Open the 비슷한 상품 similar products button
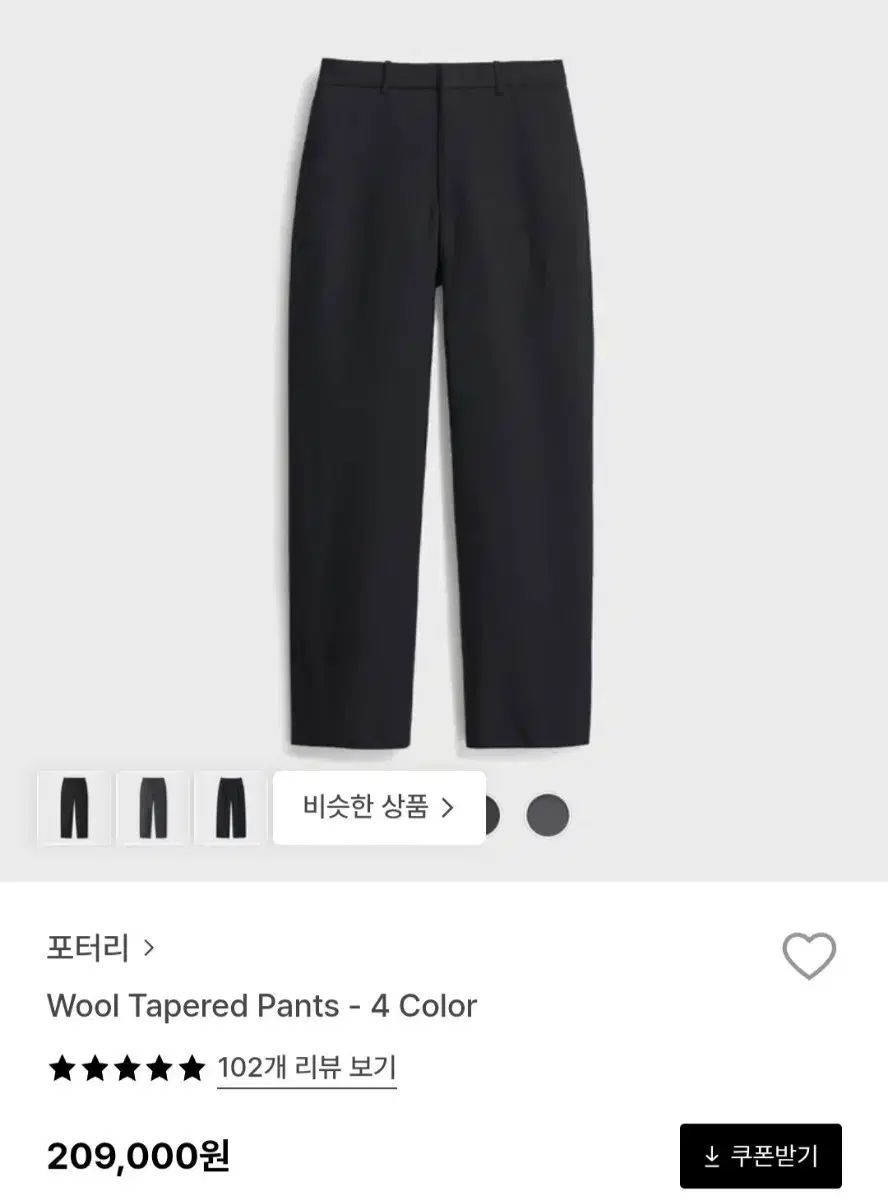 tap(379, 807)
